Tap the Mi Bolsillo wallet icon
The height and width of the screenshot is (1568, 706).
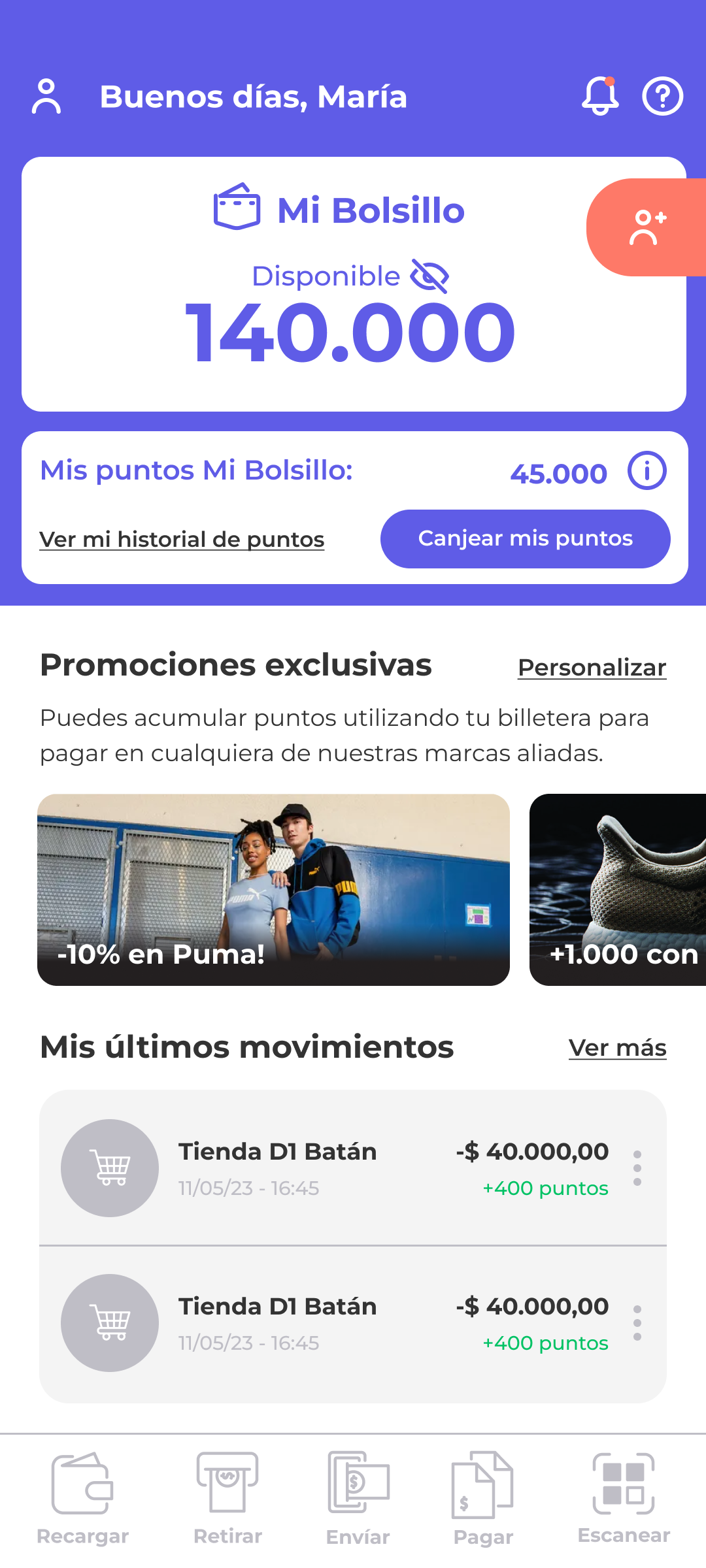click(237, 209)
